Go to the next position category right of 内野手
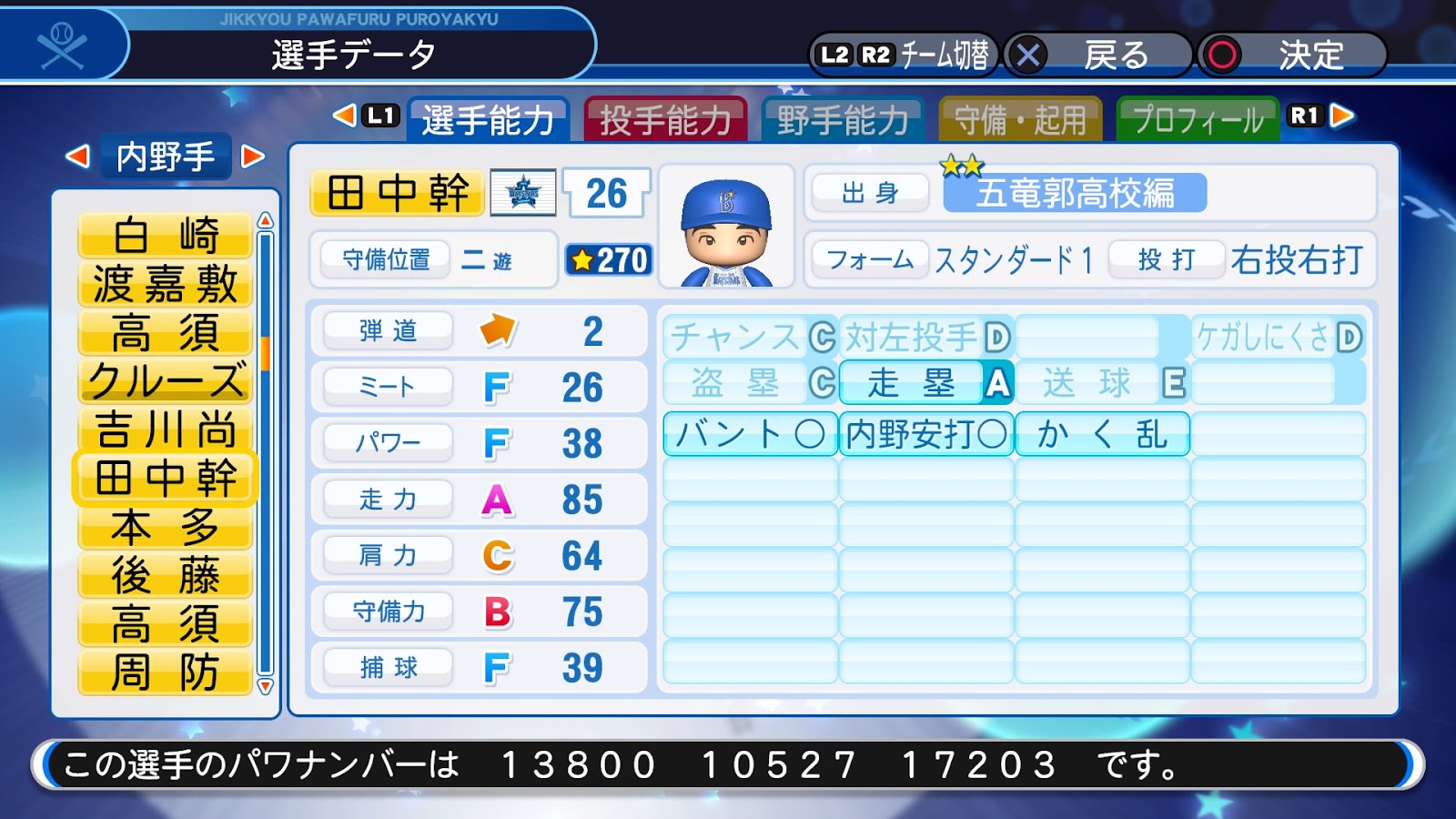 [x=253, y=157]
